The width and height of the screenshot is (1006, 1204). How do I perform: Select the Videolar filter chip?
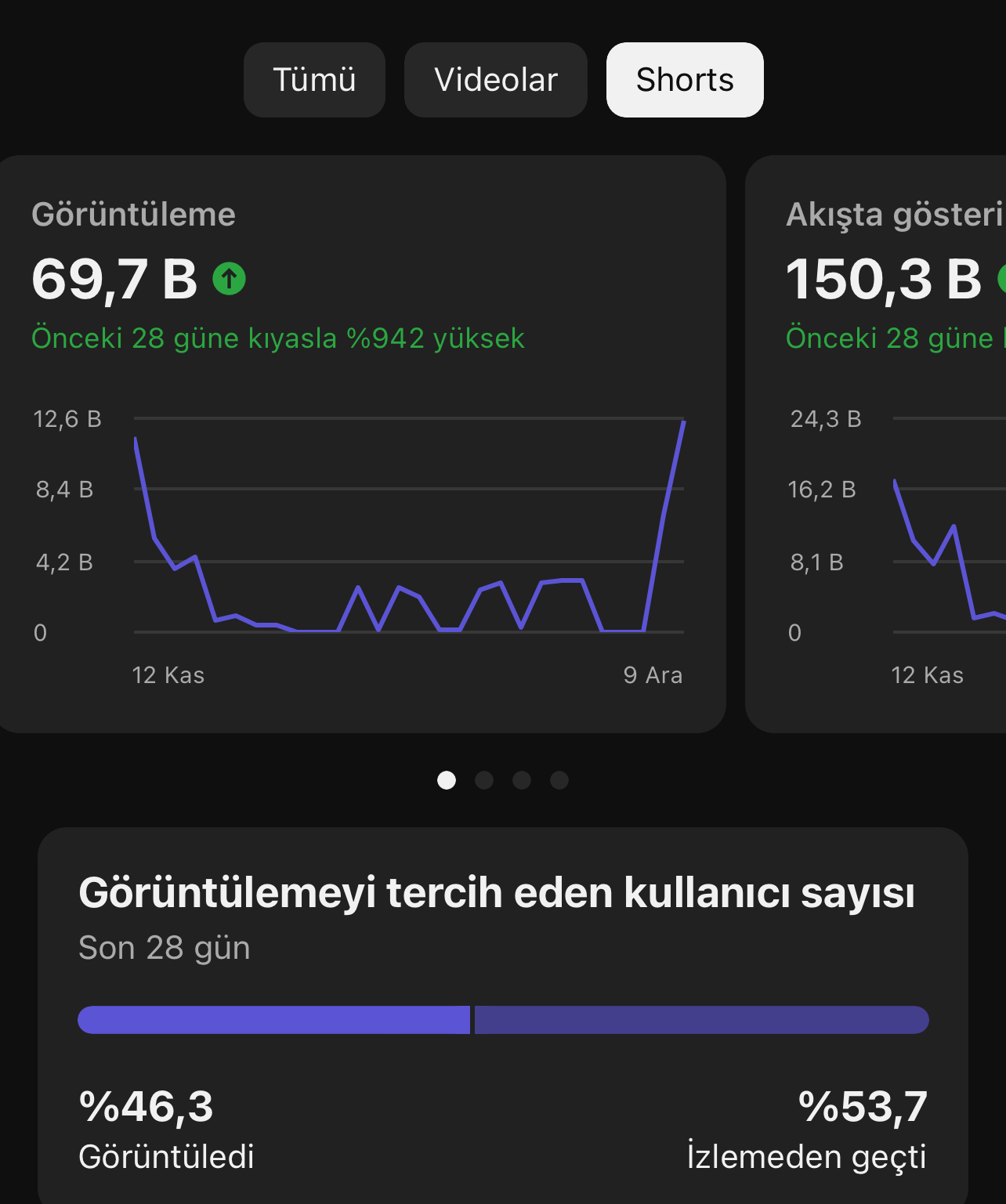496,80
